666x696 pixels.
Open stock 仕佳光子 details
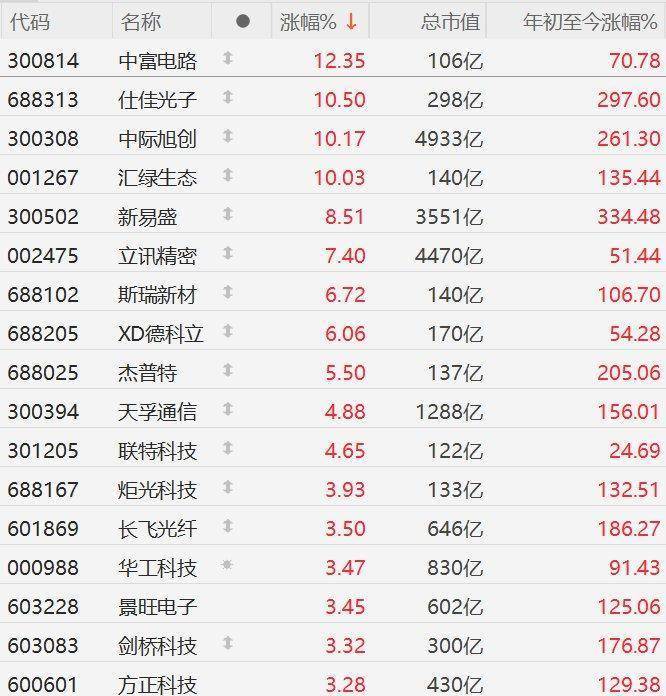click(157, 100)
